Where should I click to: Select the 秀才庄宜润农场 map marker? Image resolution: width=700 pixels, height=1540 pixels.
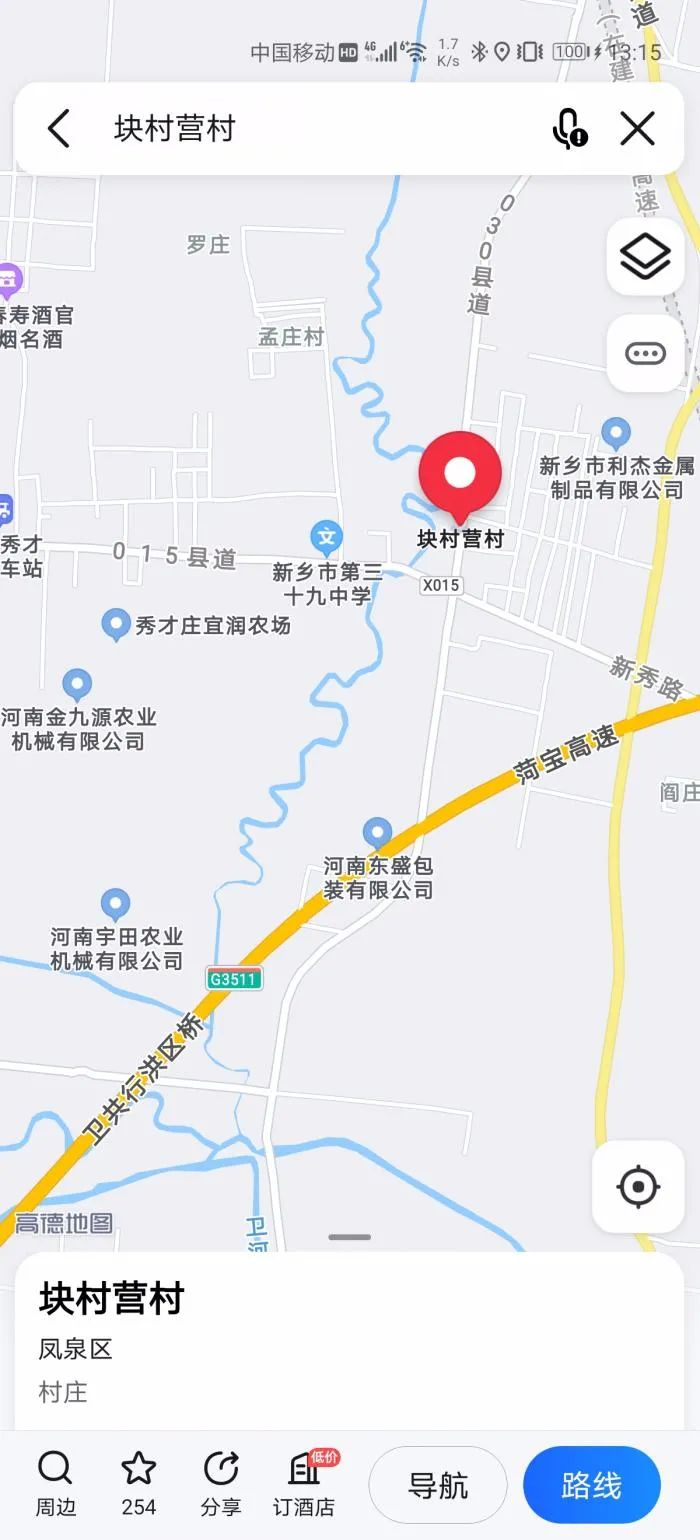[117, 625]
